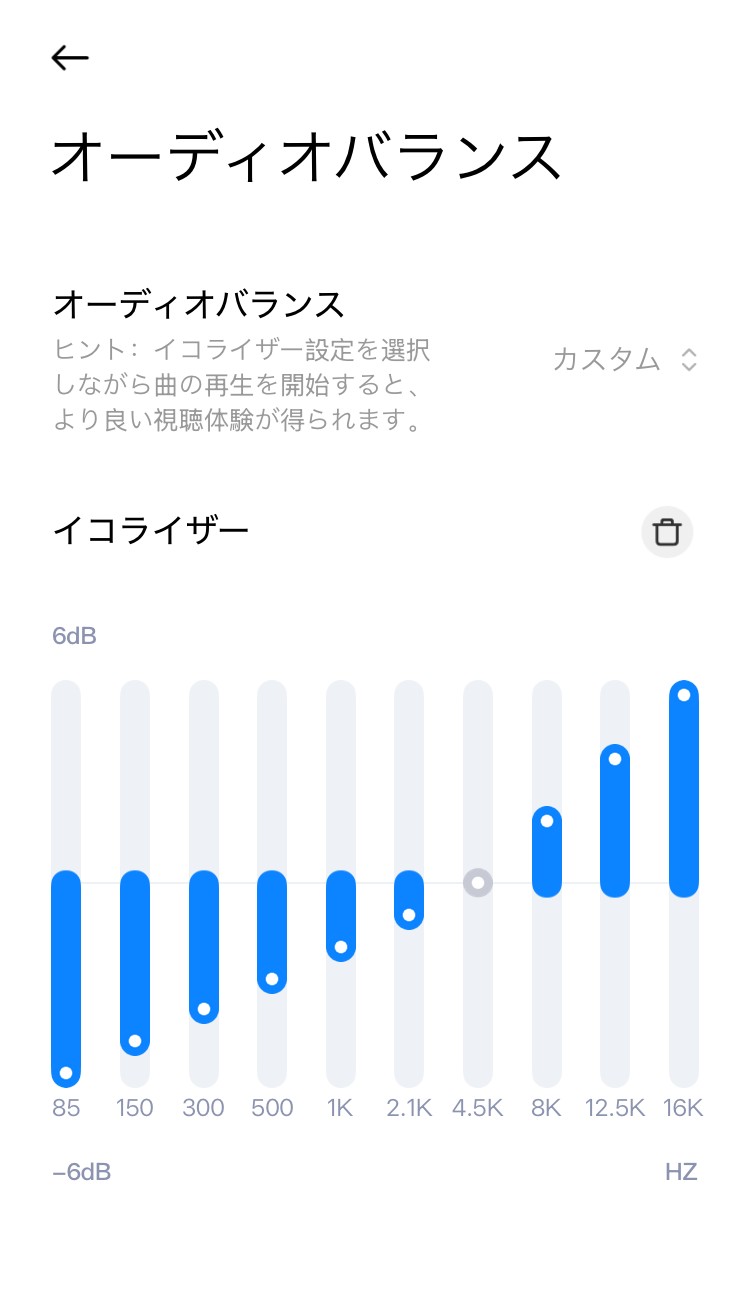The width and height of the screenshot is (750, 1299).
Task: Select the boosted 8K slider knob
Action: [545, 820]
